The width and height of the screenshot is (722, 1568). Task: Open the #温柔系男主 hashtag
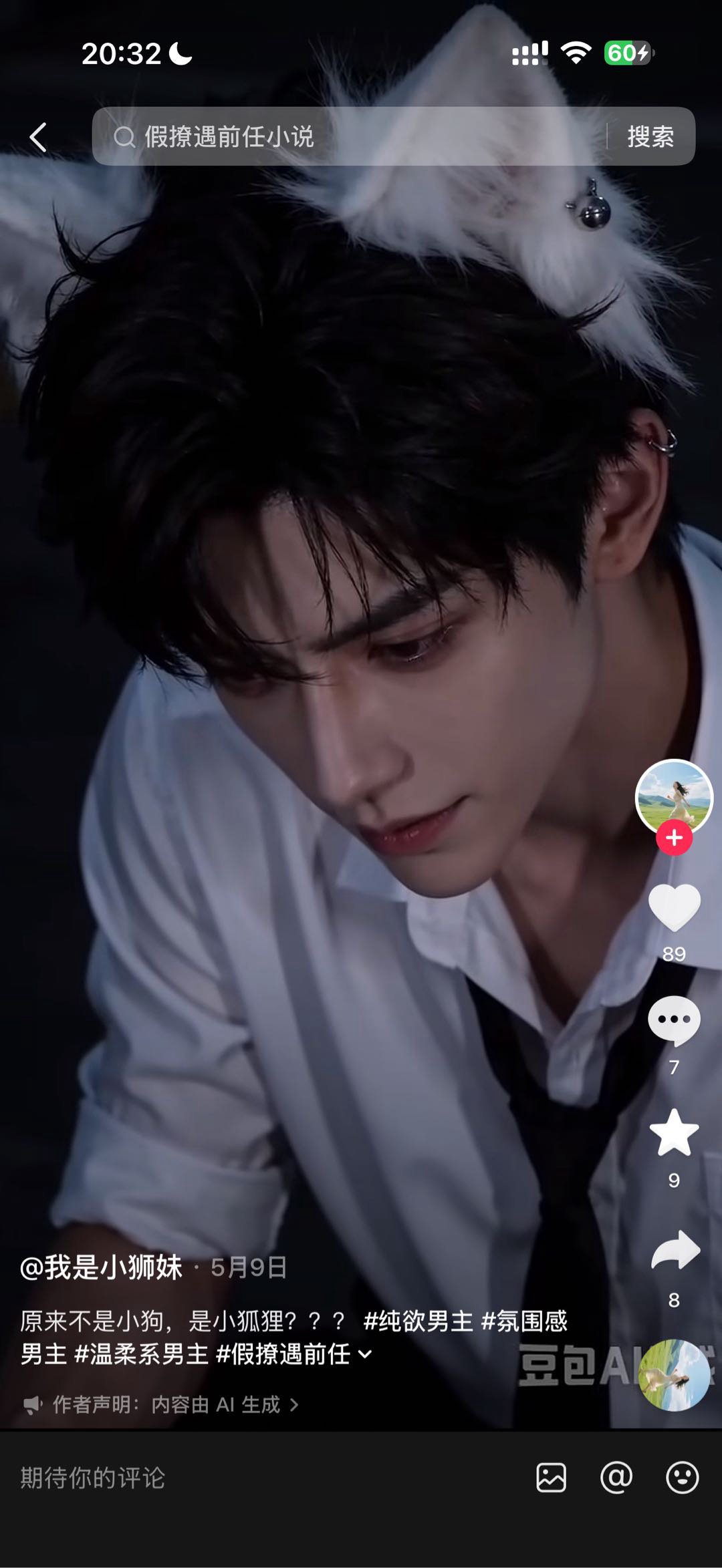click(141, 1354)
